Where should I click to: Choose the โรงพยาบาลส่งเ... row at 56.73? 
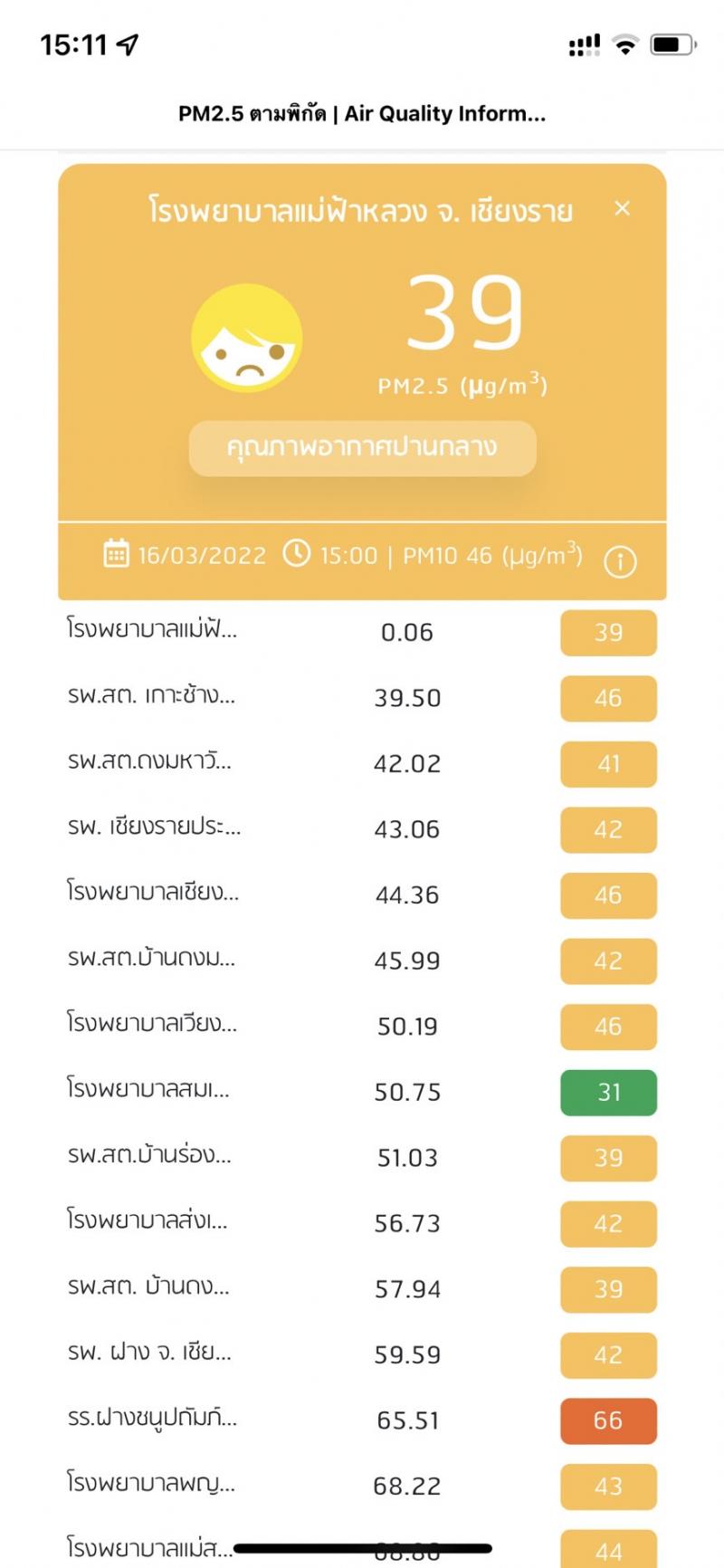tap(362, 1223)
